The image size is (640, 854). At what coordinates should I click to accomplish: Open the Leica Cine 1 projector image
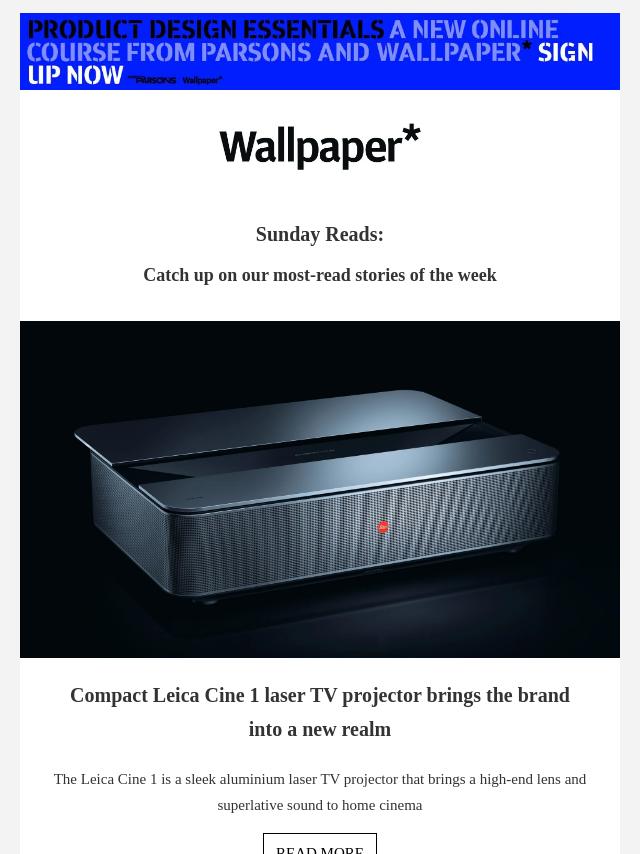click(x=320, y=489)
